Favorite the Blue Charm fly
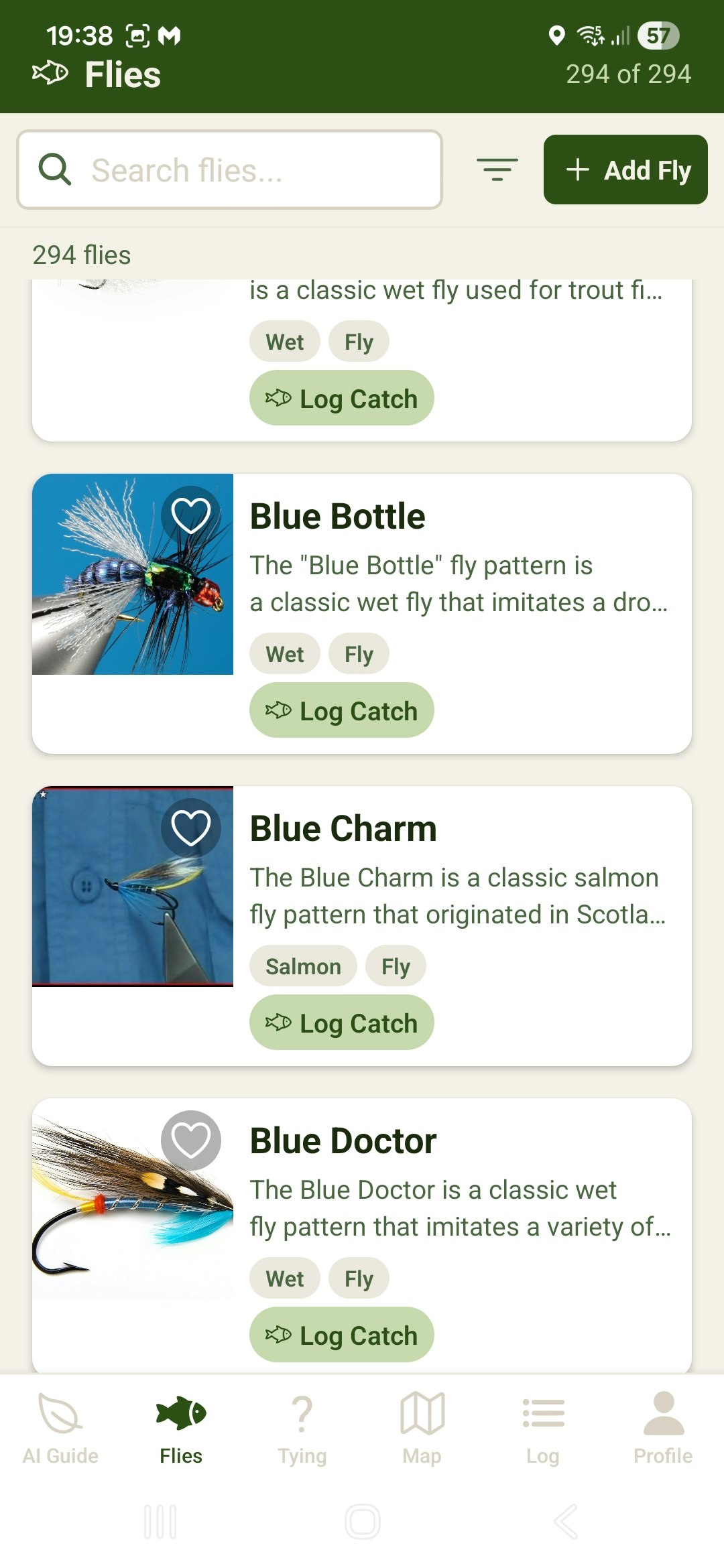Screen dimensions: 724x1568 [x=191, y=828]
